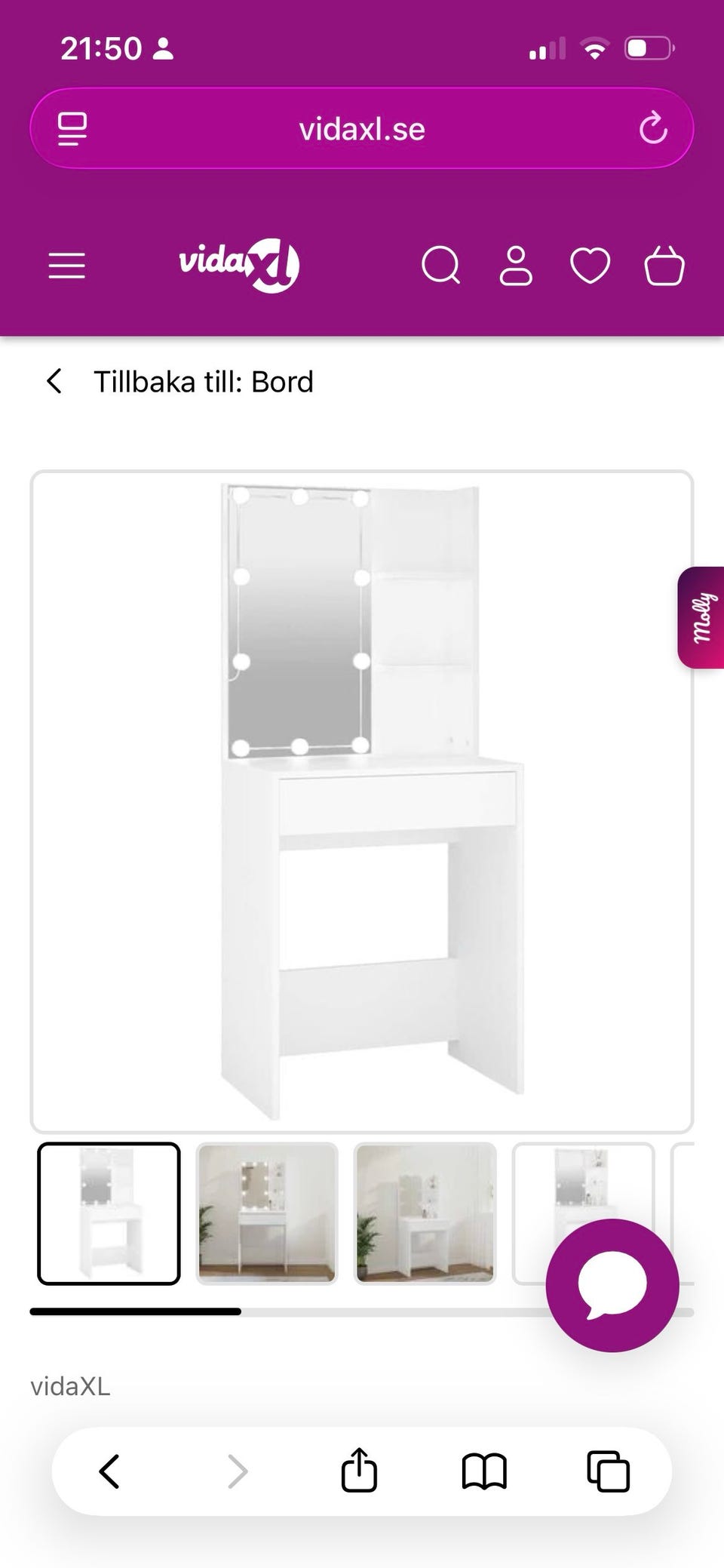Select the first product thumbnail

pos(109,1213)
